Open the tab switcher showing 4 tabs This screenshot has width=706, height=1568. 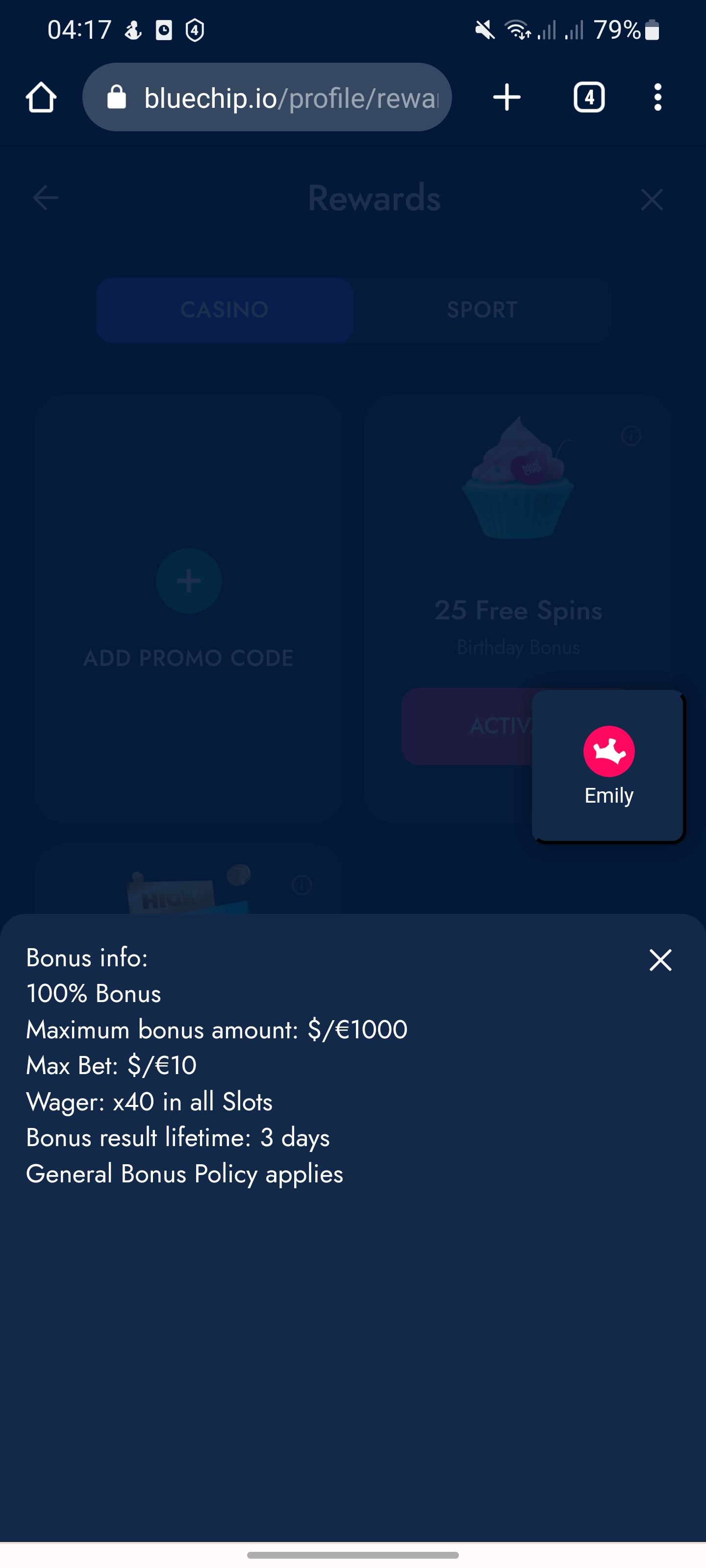[588, 98]
